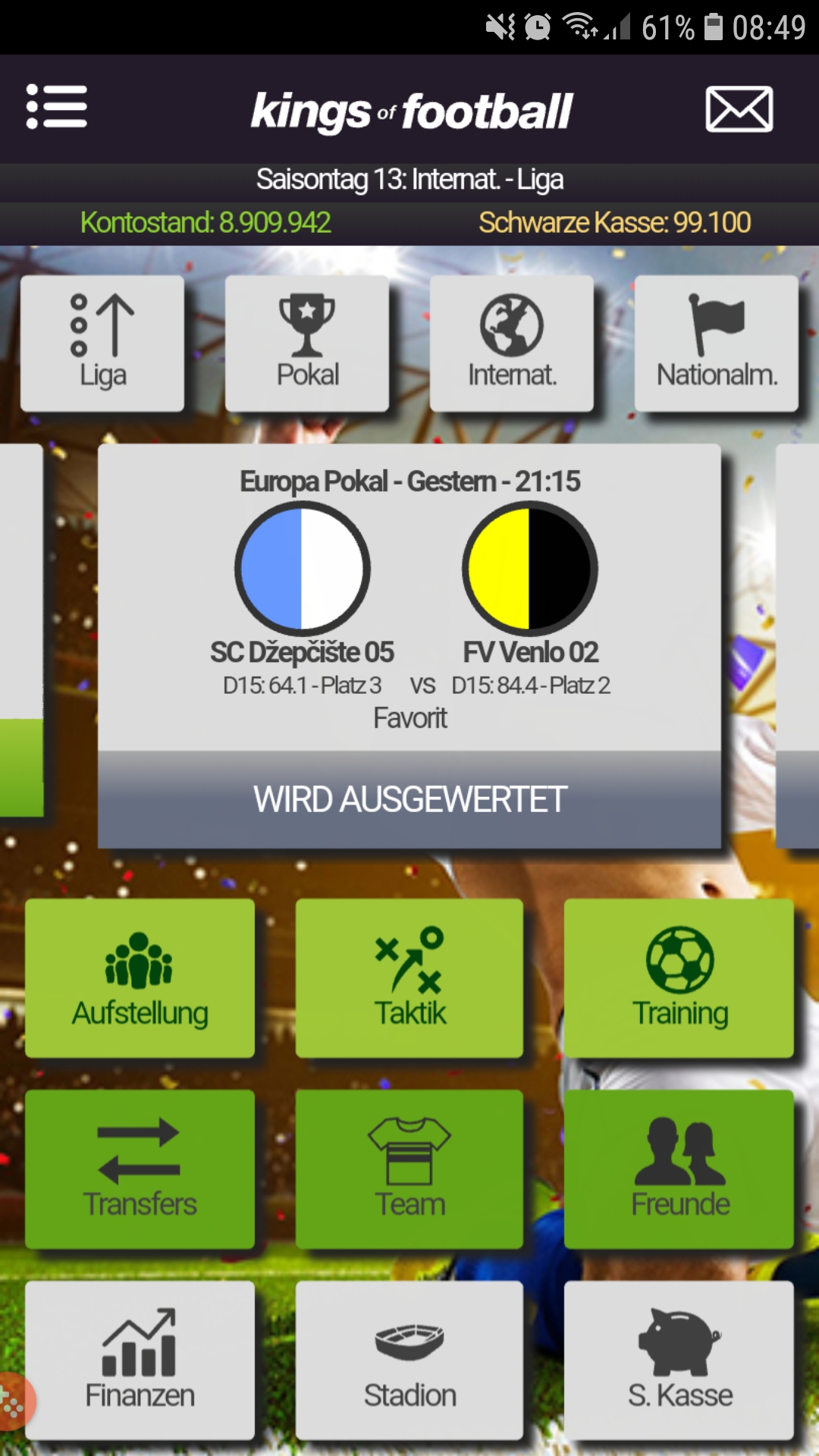This screenshot has width=819, height=1456.
Task: Open the messages envelope
Action: [739, 109]
